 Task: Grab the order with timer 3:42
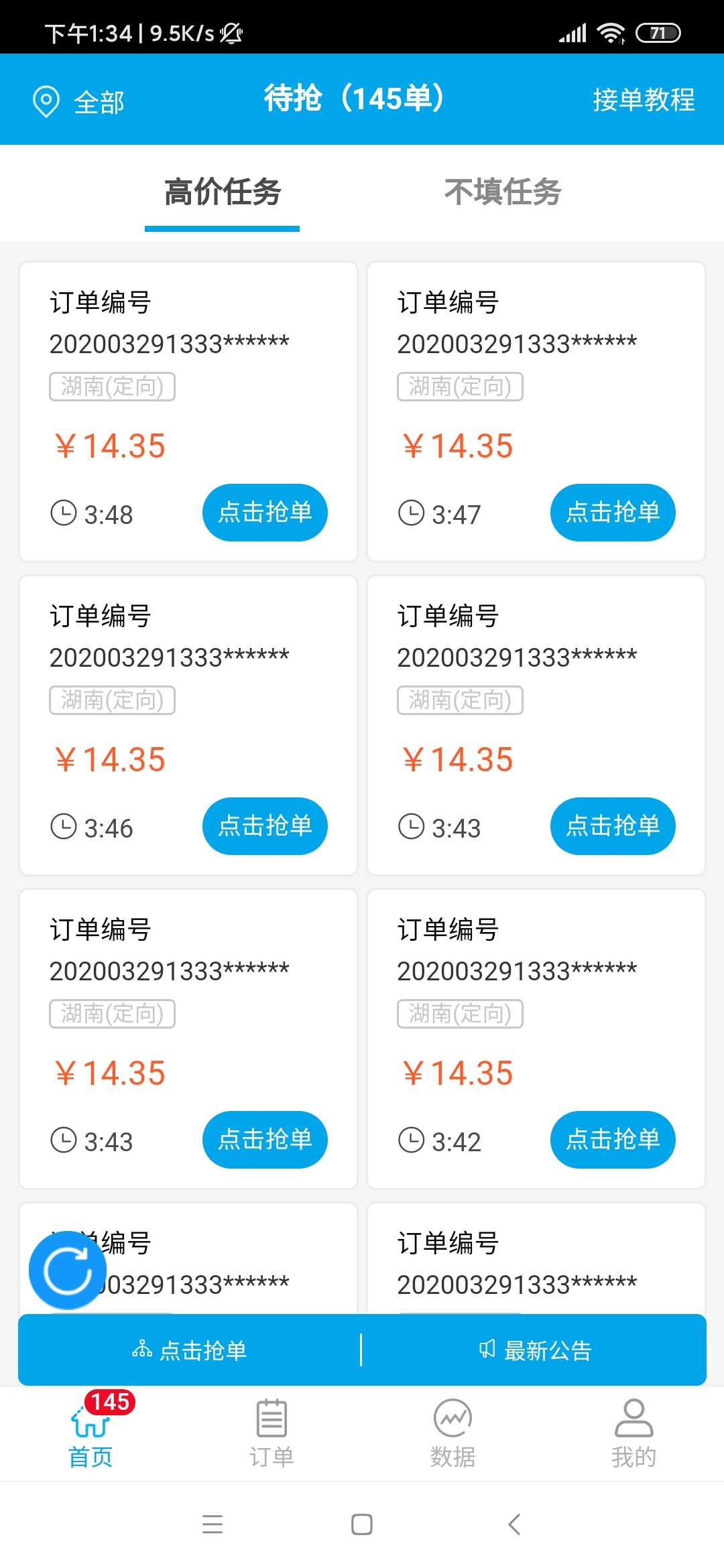[613, 1140]
